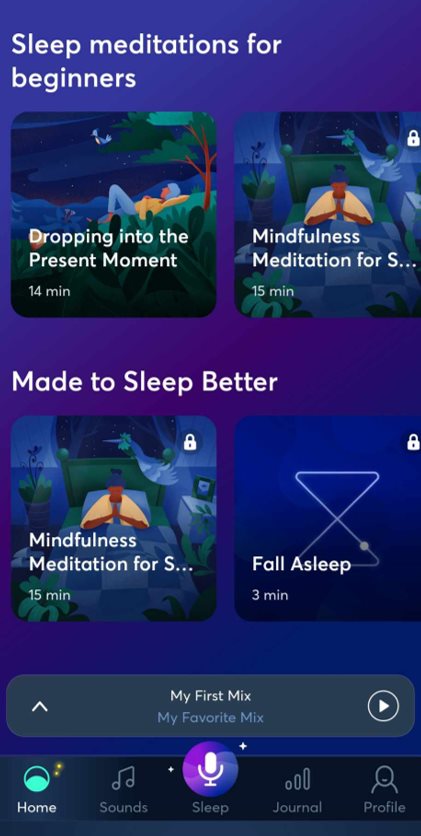Open the Fall Asleep card
This screenshot has height=836, width=421.
[328, 518]
